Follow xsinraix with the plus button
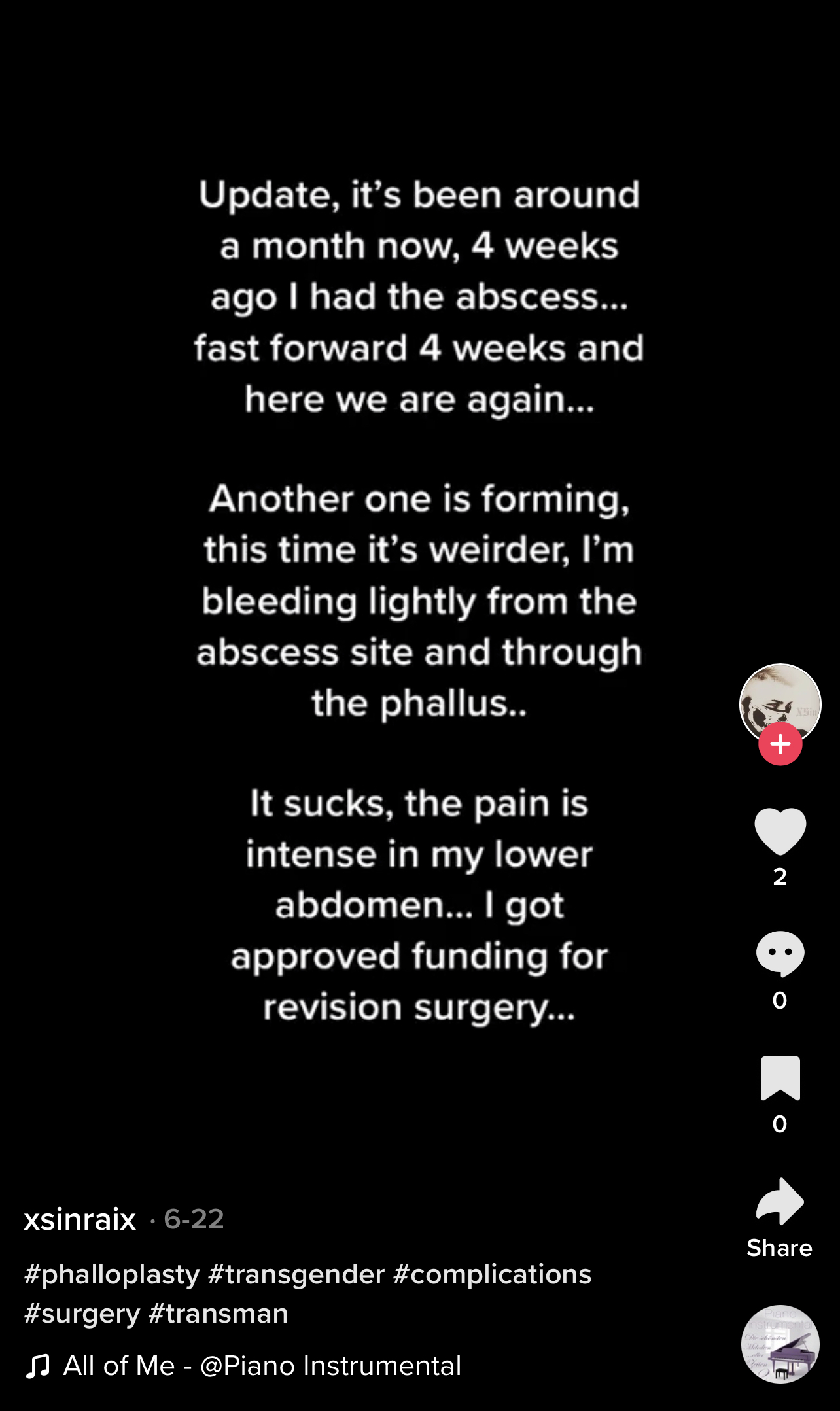 tap(780, 744)
